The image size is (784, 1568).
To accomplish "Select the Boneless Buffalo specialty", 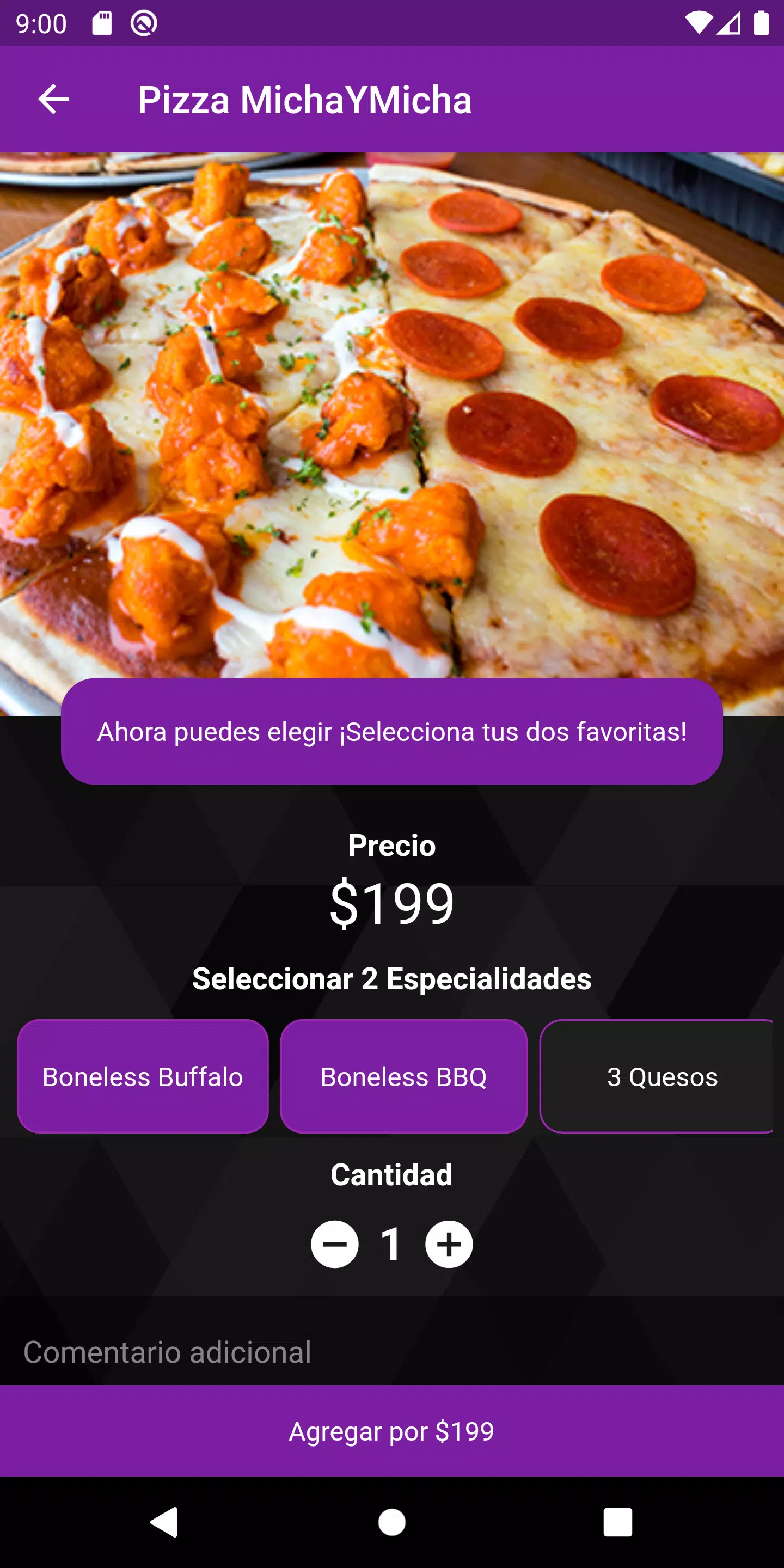I will tap(143, 1076).
